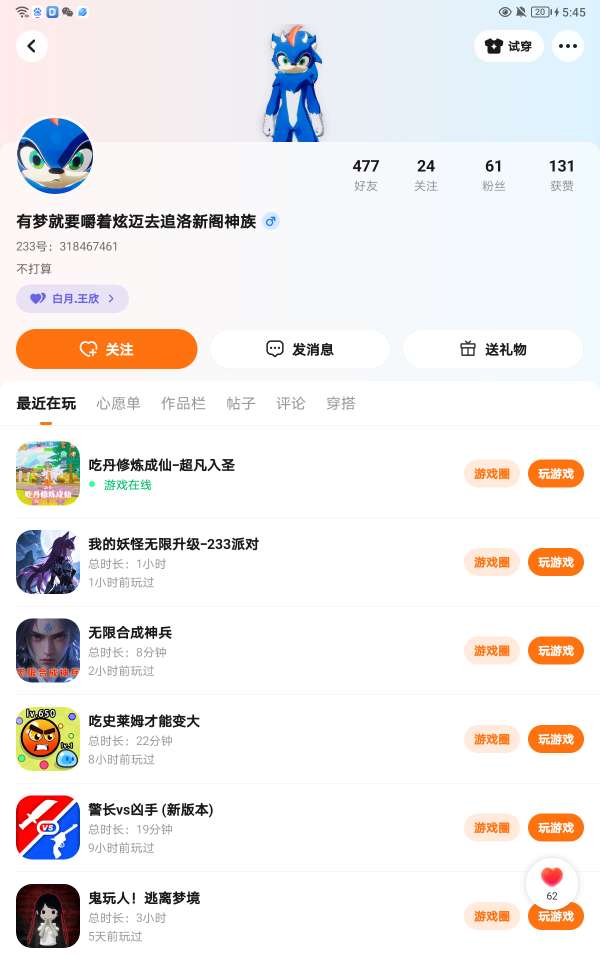Open the three-dot overflow menu

[x=568, y=46]
